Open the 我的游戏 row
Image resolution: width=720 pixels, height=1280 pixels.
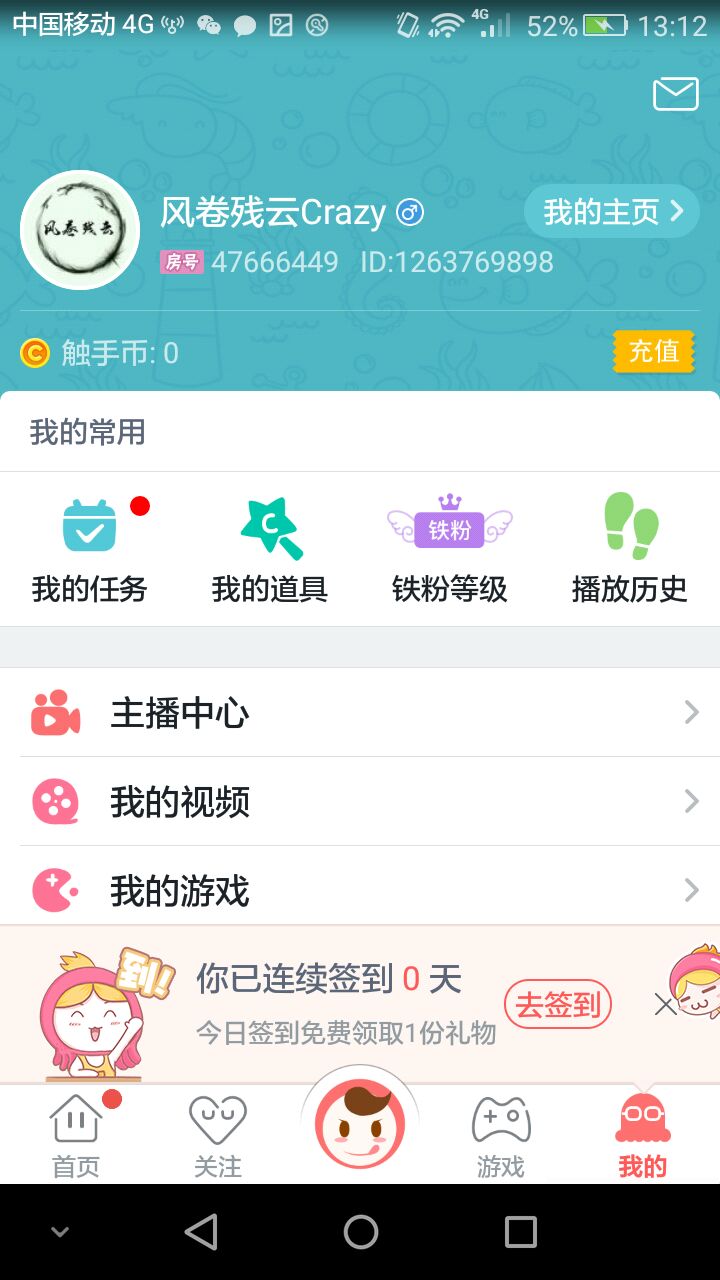coord(360,889)
